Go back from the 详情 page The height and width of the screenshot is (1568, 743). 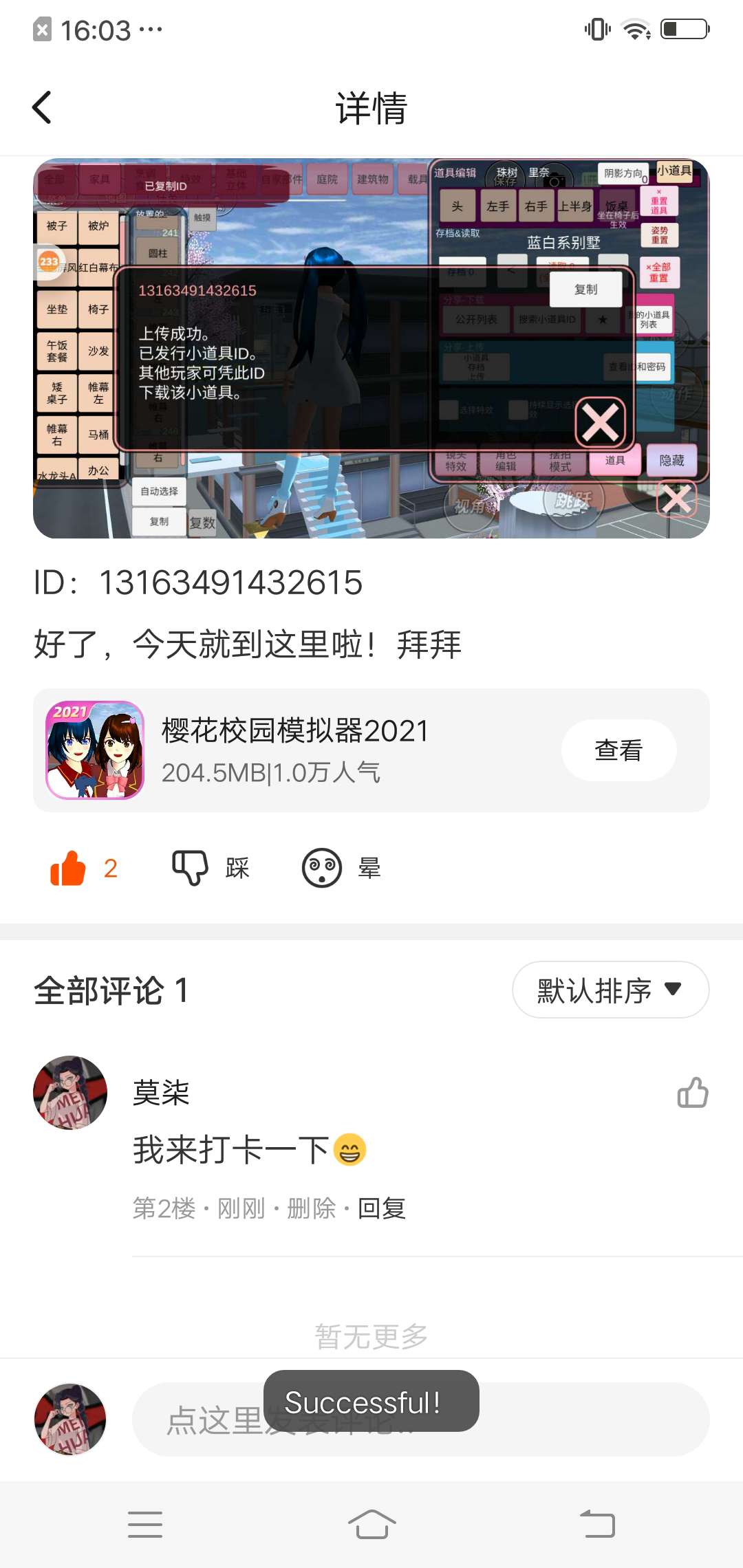point(43,108)
